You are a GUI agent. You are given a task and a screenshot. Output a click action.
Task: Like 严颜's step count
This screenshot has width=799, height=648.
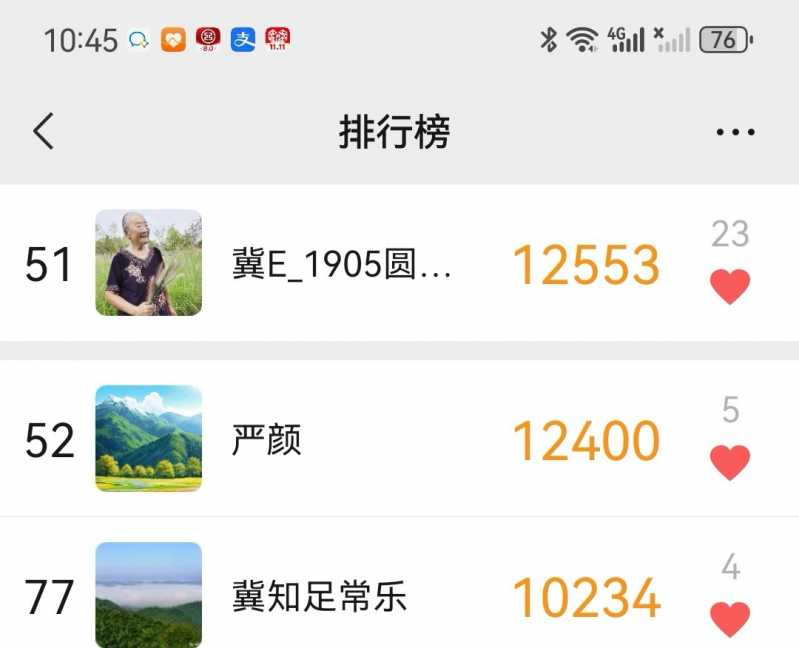point(730,462)
